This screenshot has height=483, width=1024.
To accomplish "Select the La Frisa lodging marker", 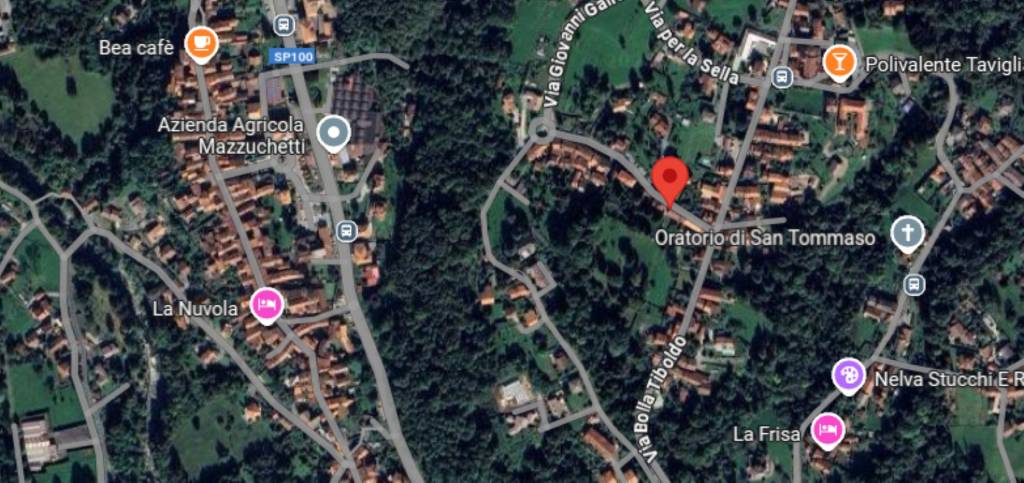I will [x=827, y=430].
